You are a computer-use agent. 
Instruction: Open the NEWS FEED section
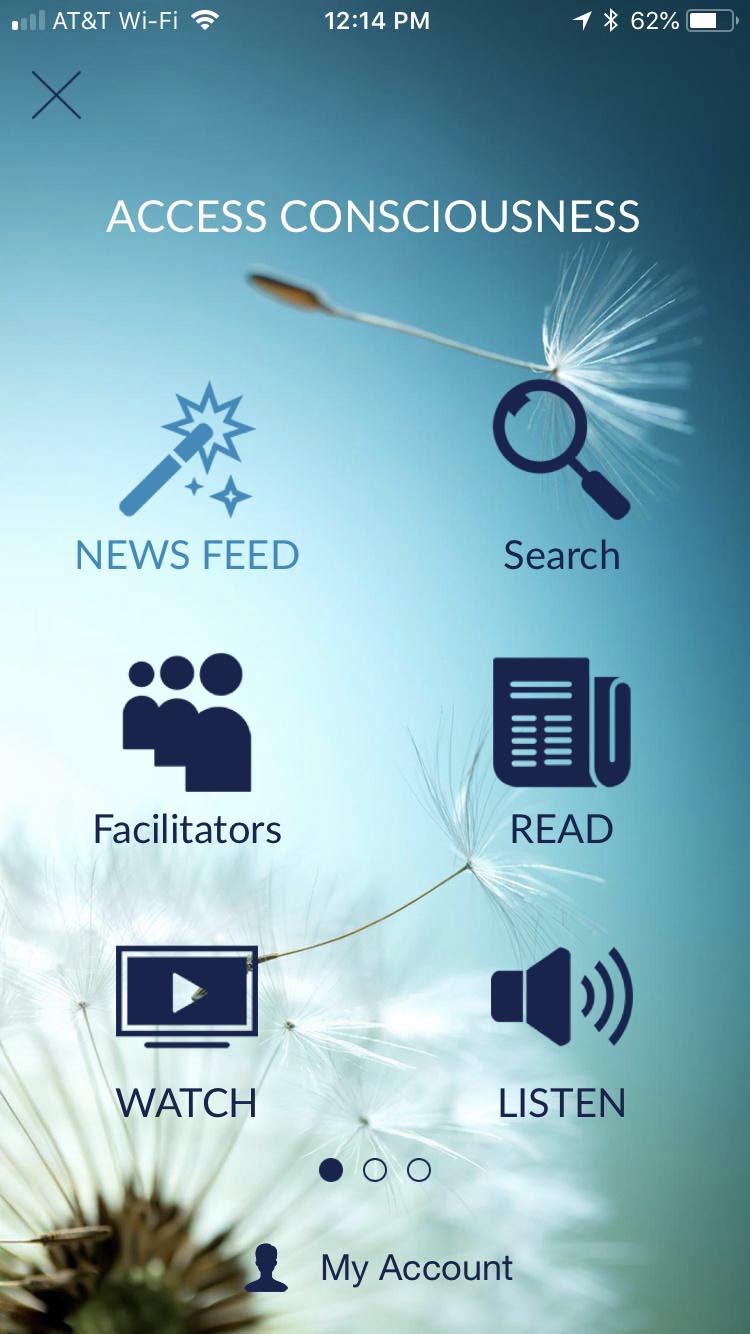tap(187, 480)
